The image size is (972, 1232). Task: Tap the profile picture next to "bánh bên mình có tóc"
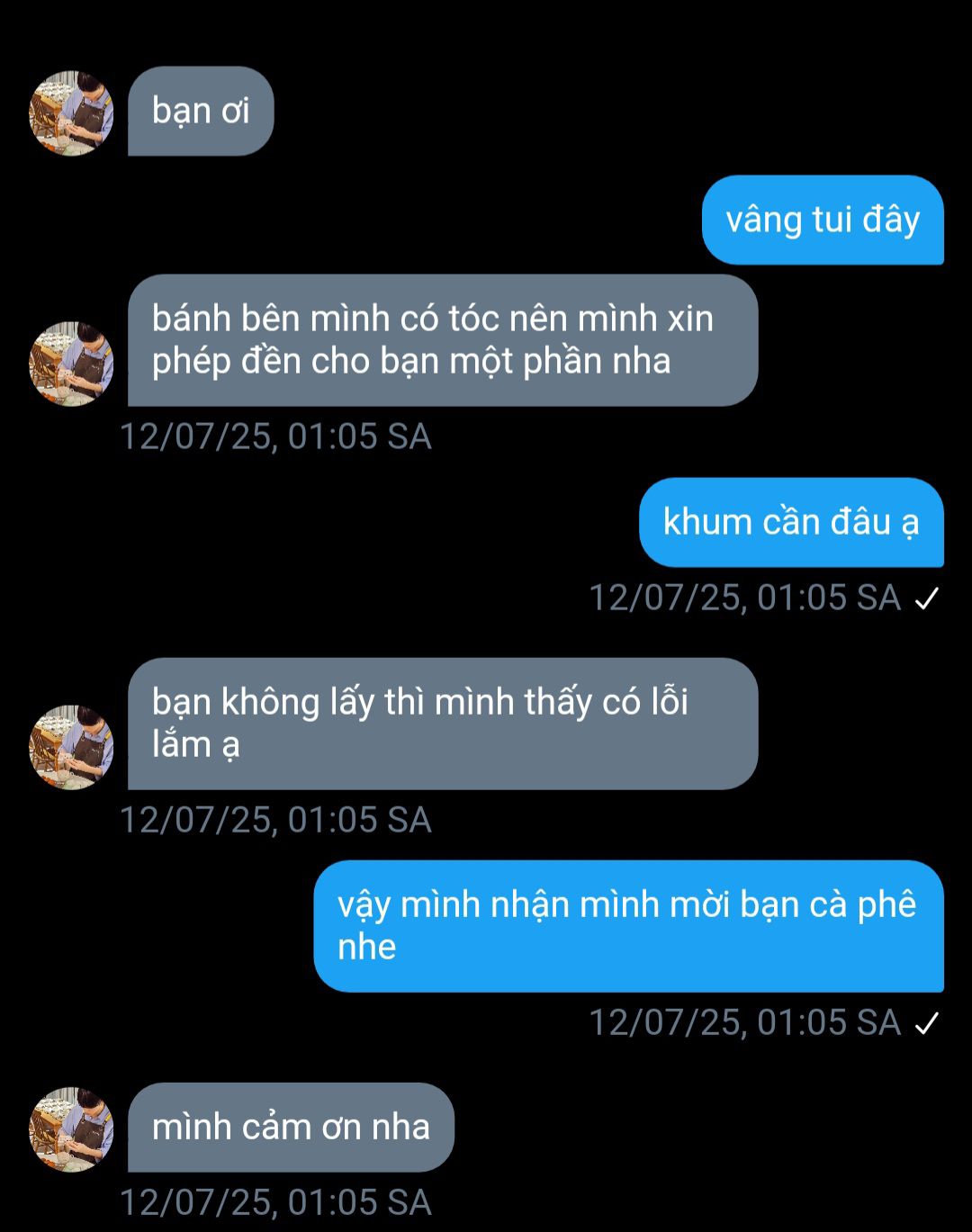71,364
